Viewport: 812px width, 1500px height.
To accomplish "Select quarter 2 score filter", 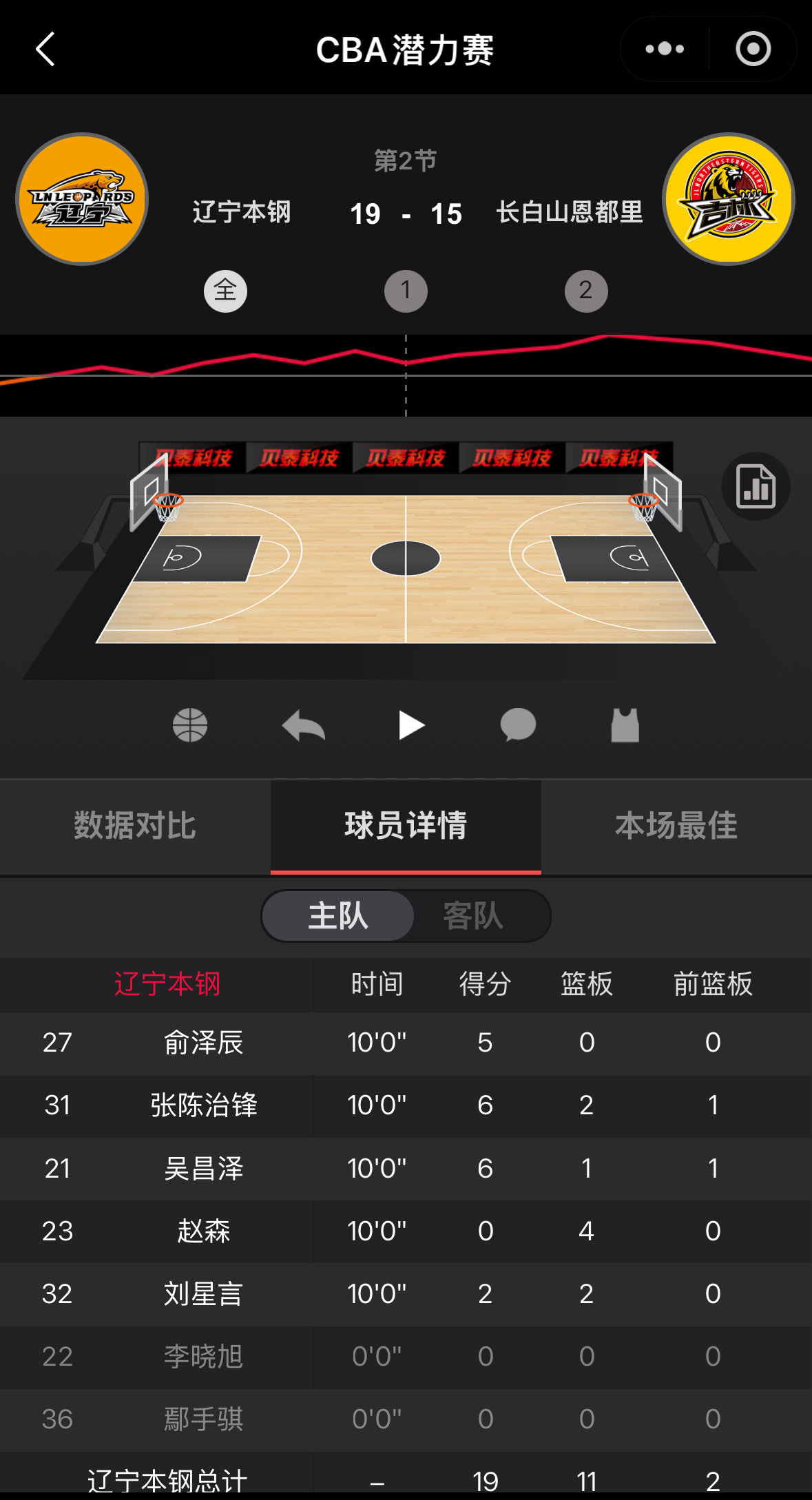I will point(586,291).
